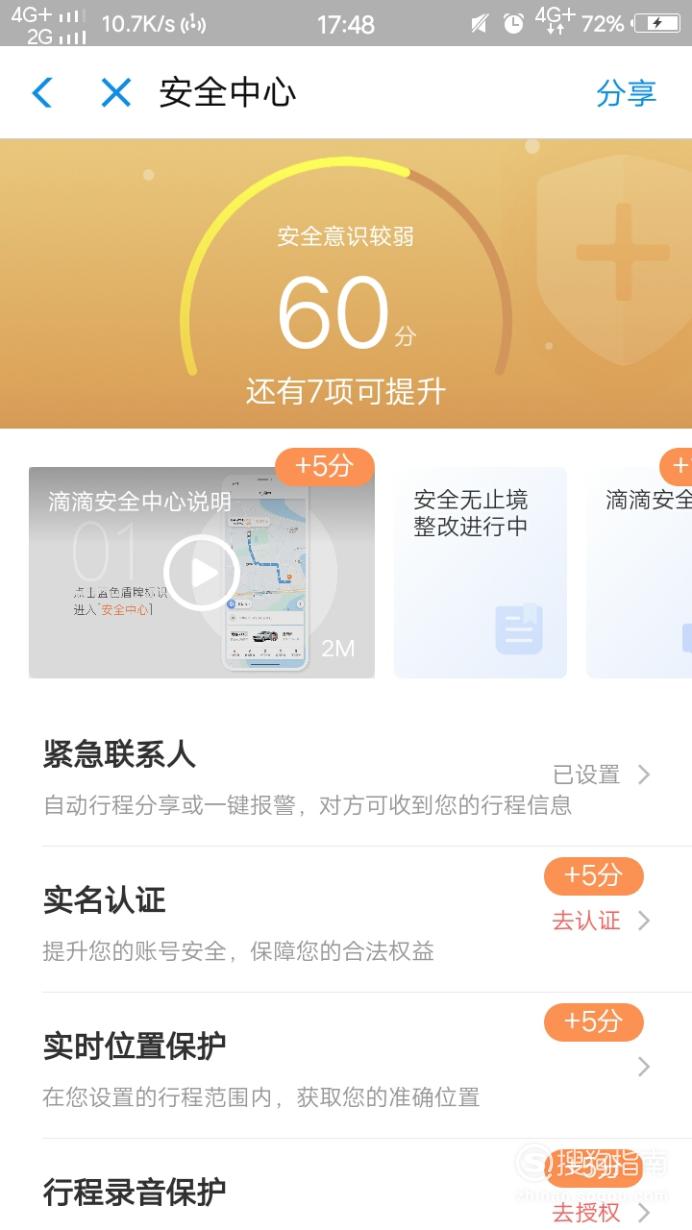Open 实时位置保护 row
Screen dimensions: 692x1230
tap(346, 1066)
